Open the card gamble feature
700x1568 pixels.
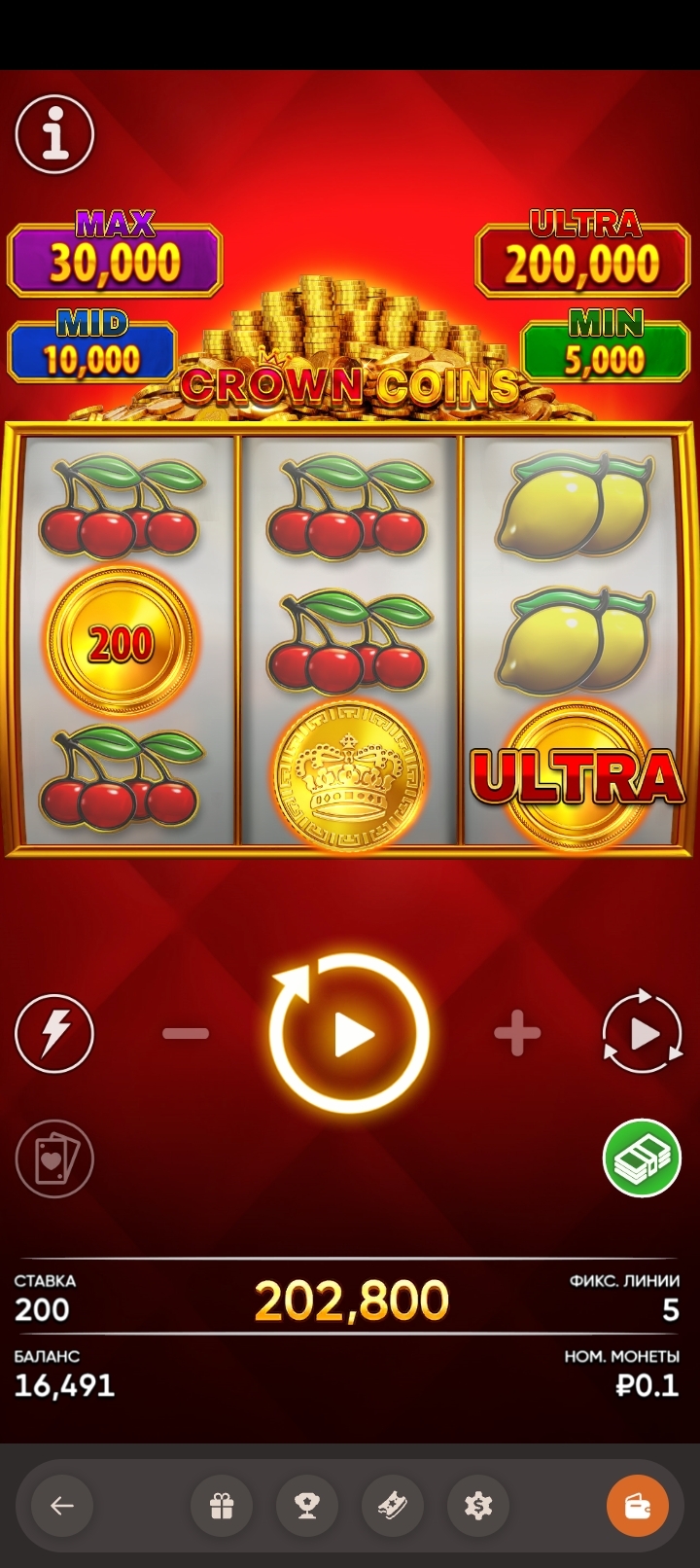click(54, 1158)
